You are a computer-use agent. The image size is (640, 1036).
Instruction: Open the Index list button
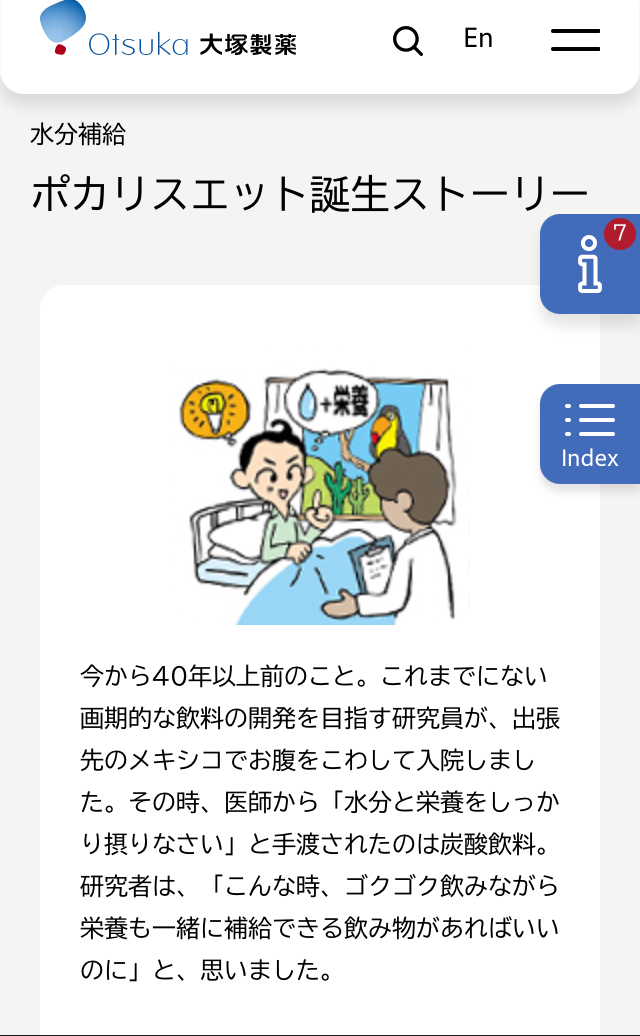click(590, 434)
